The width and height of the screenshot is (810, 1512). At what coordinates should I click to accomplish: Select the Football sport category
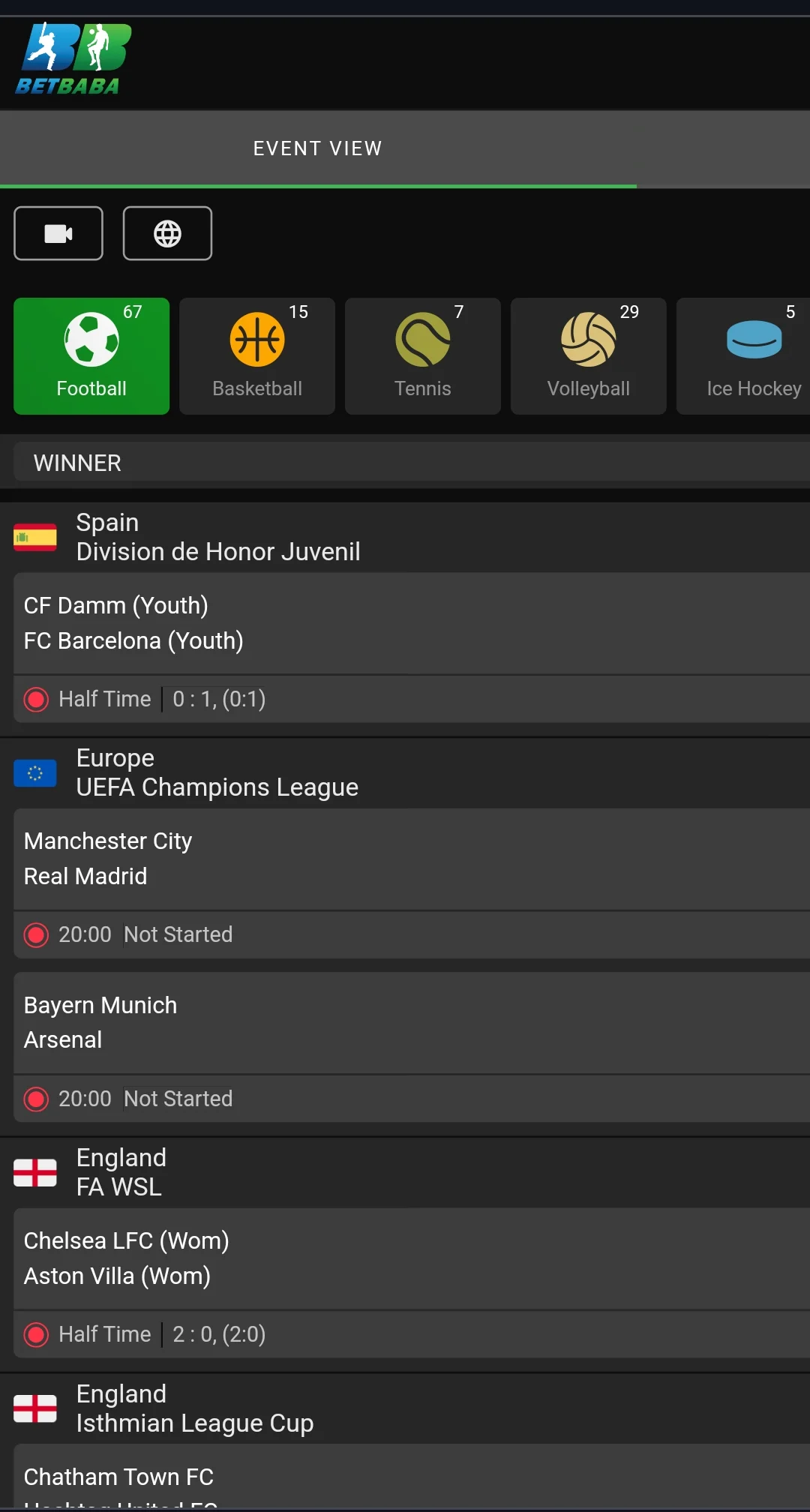click(x=91, y=356)
